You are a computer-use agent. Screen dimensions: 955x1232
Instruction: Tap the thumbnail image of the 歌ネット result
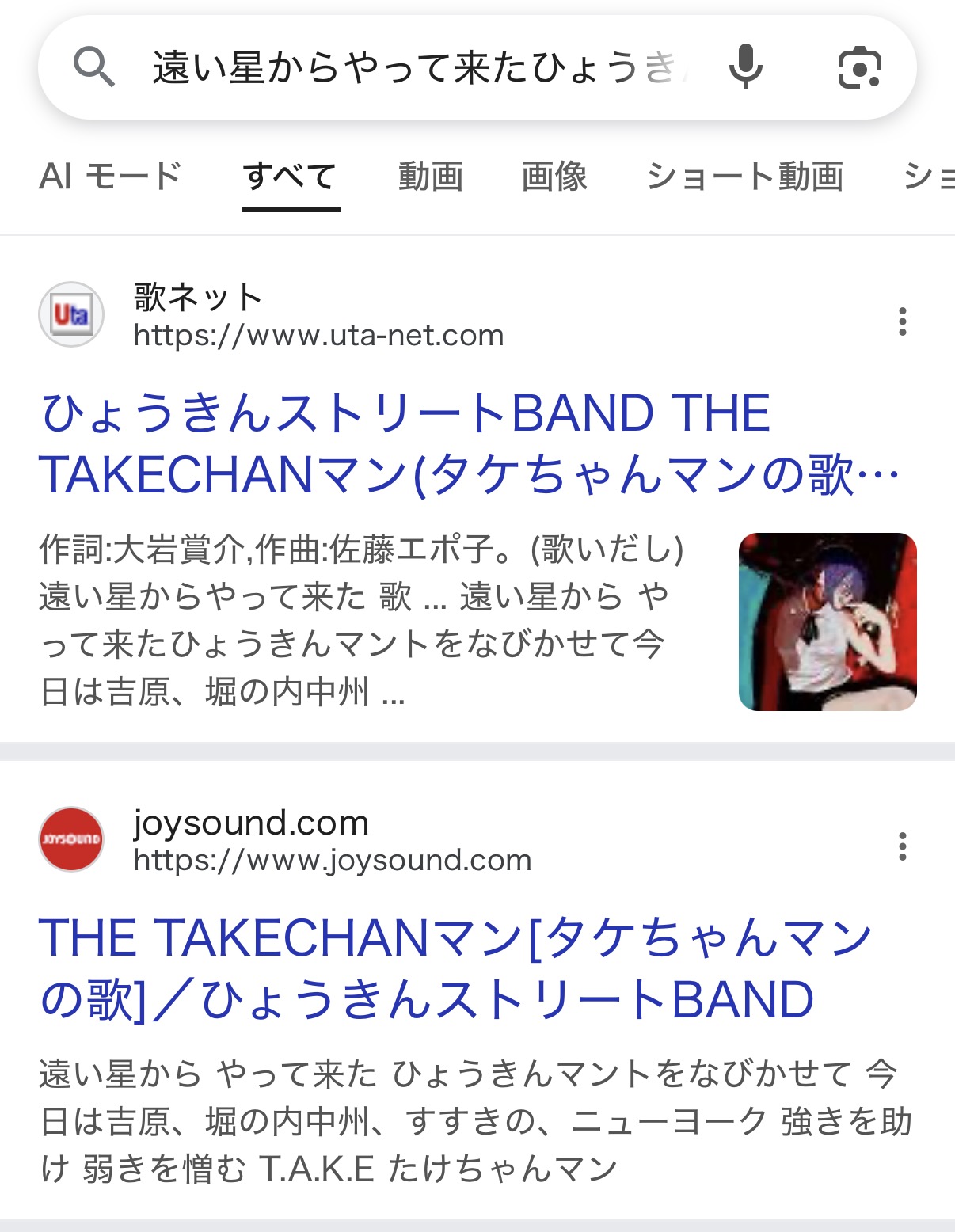coord(828,622)
